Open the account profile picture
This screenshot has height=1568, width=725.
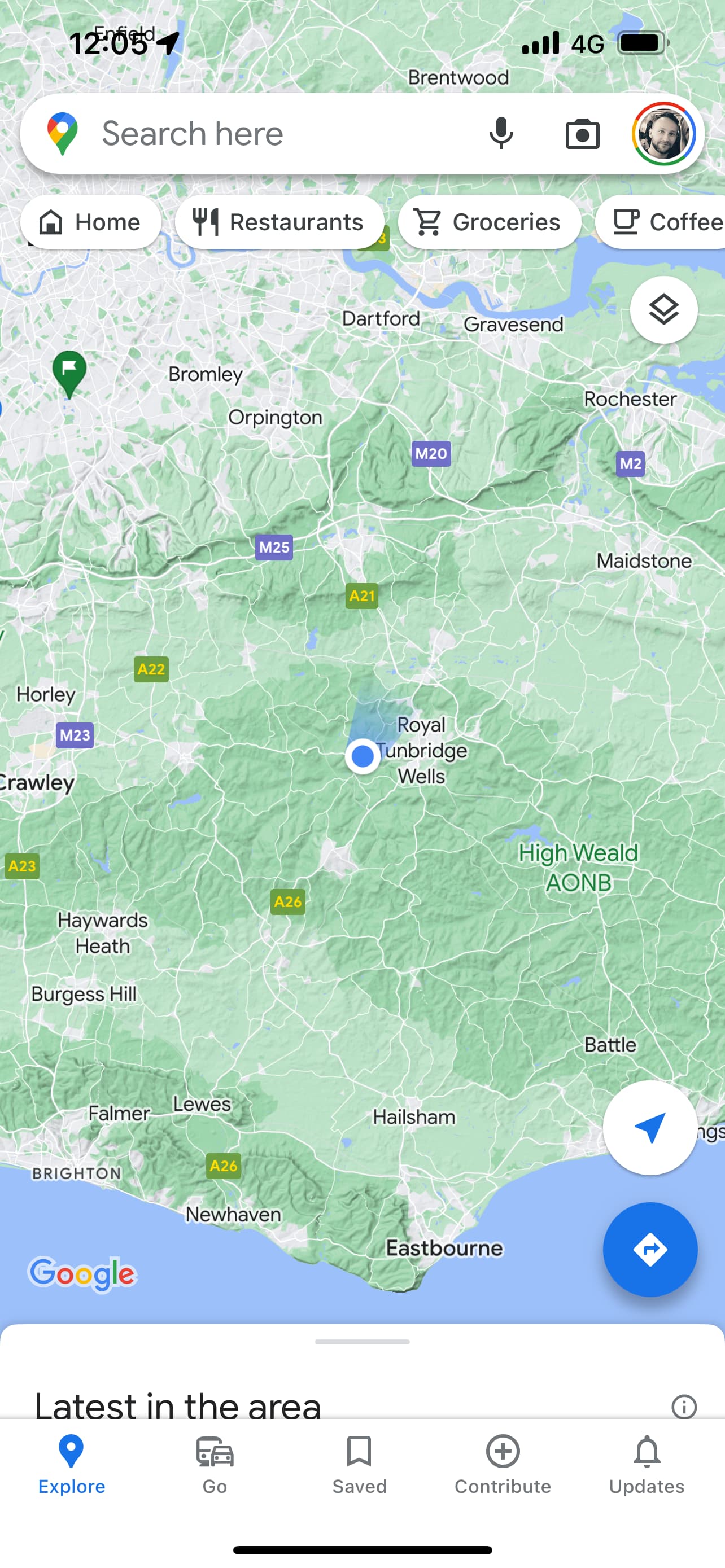pos(663,133)
